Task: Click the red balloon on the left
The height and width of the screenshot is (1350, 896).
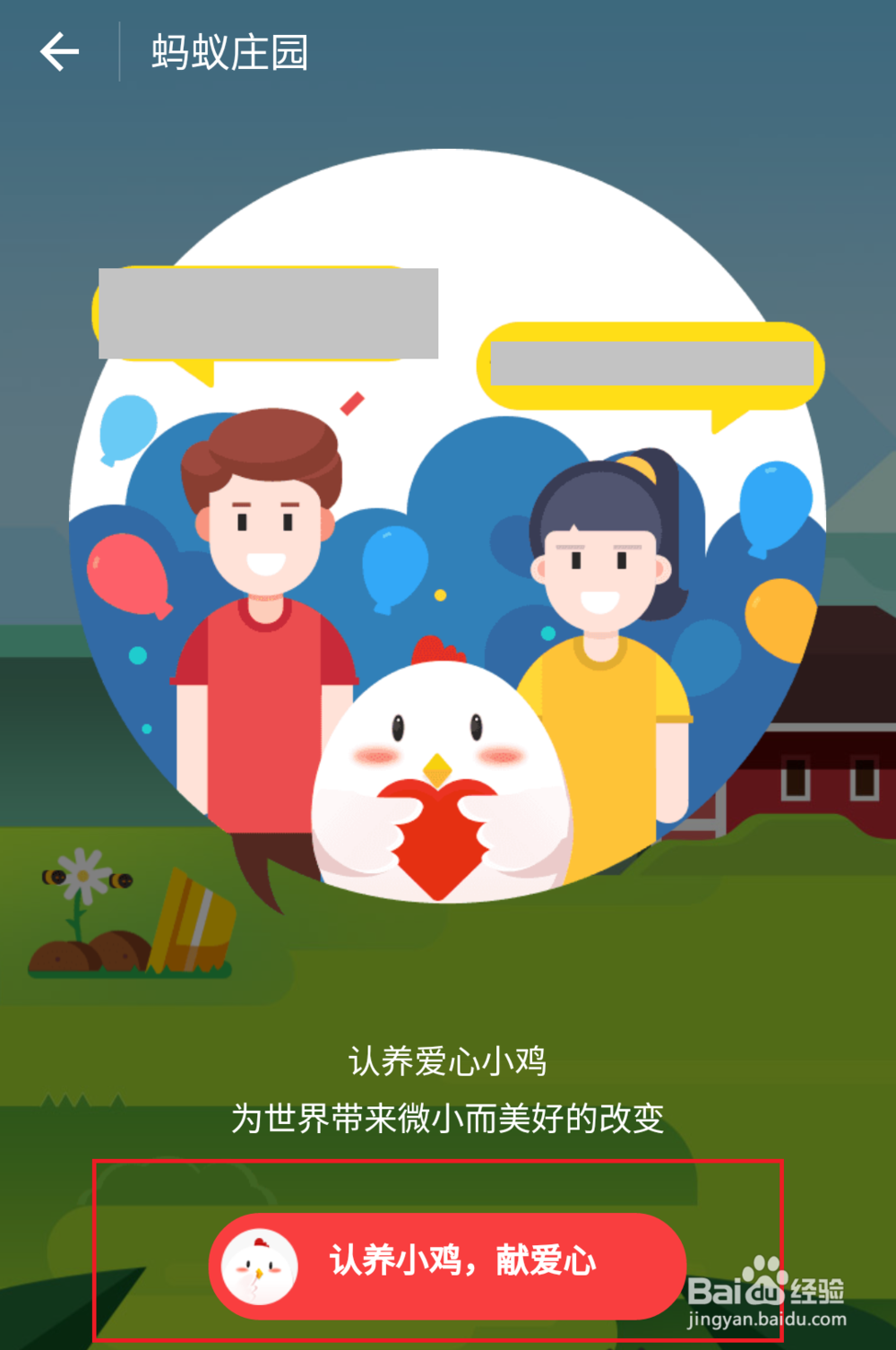Action: tap(128, 574)
